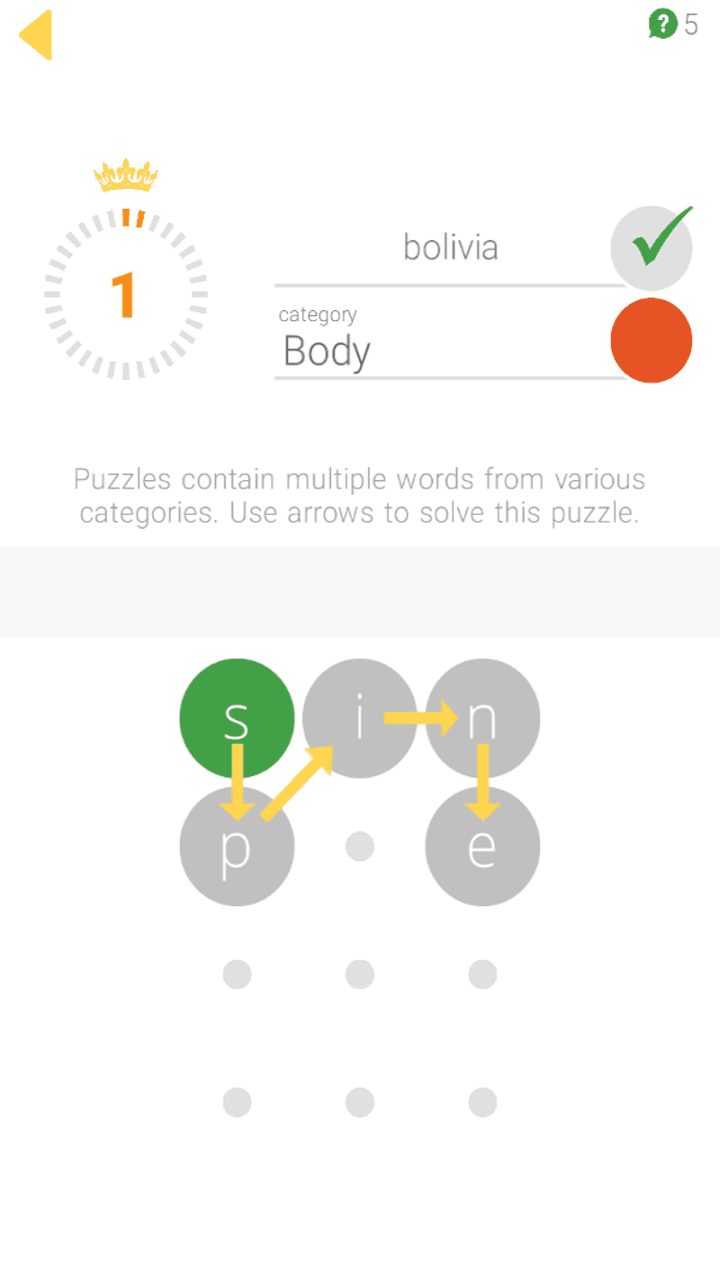Image resolution: width=720 pixels, height=1280 pixels.
Task: Select the letter e tile
Action: pos(483,848)
